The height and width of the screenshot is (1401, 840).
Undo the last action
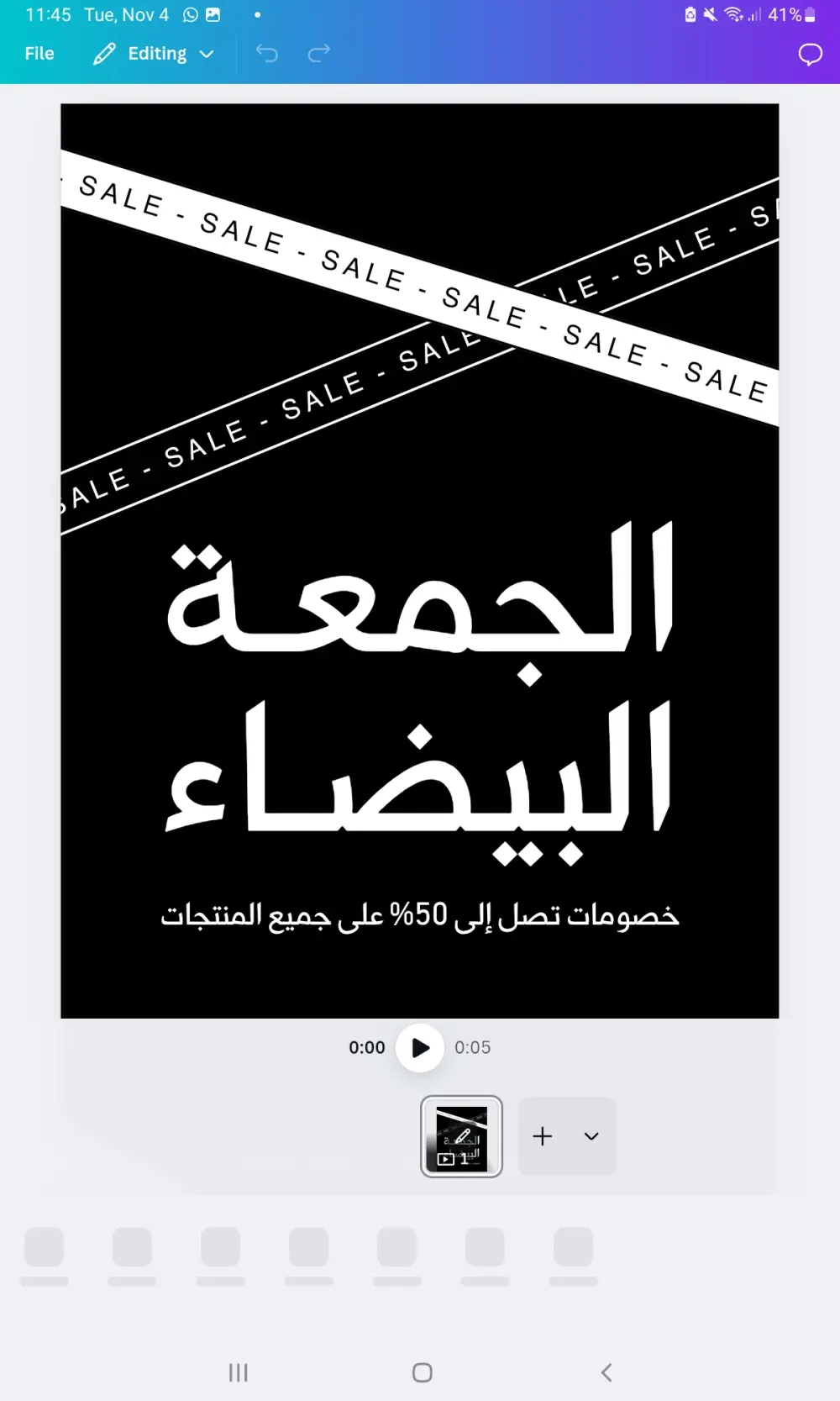point(267,54)
